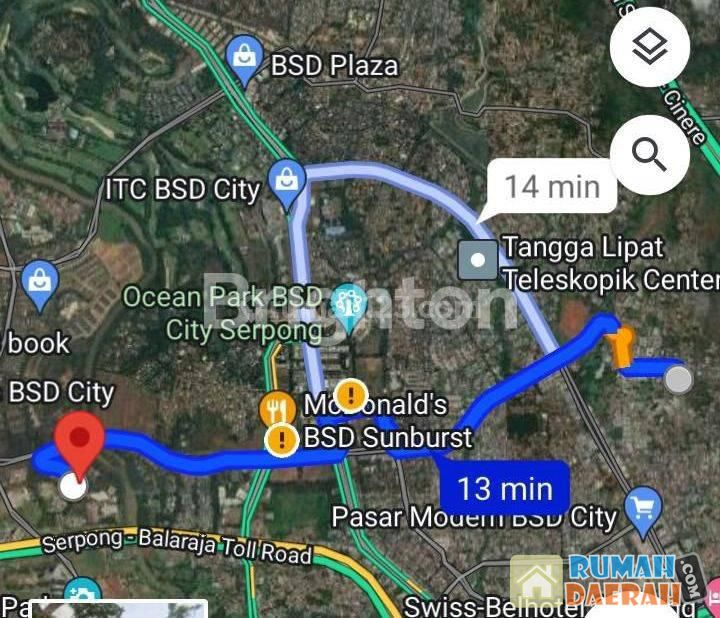The image size is (720, 618).
Task: Open McDonald's BSD Sunburst restaurant marker
Action: pyautogui.click(x=276, y=409)
